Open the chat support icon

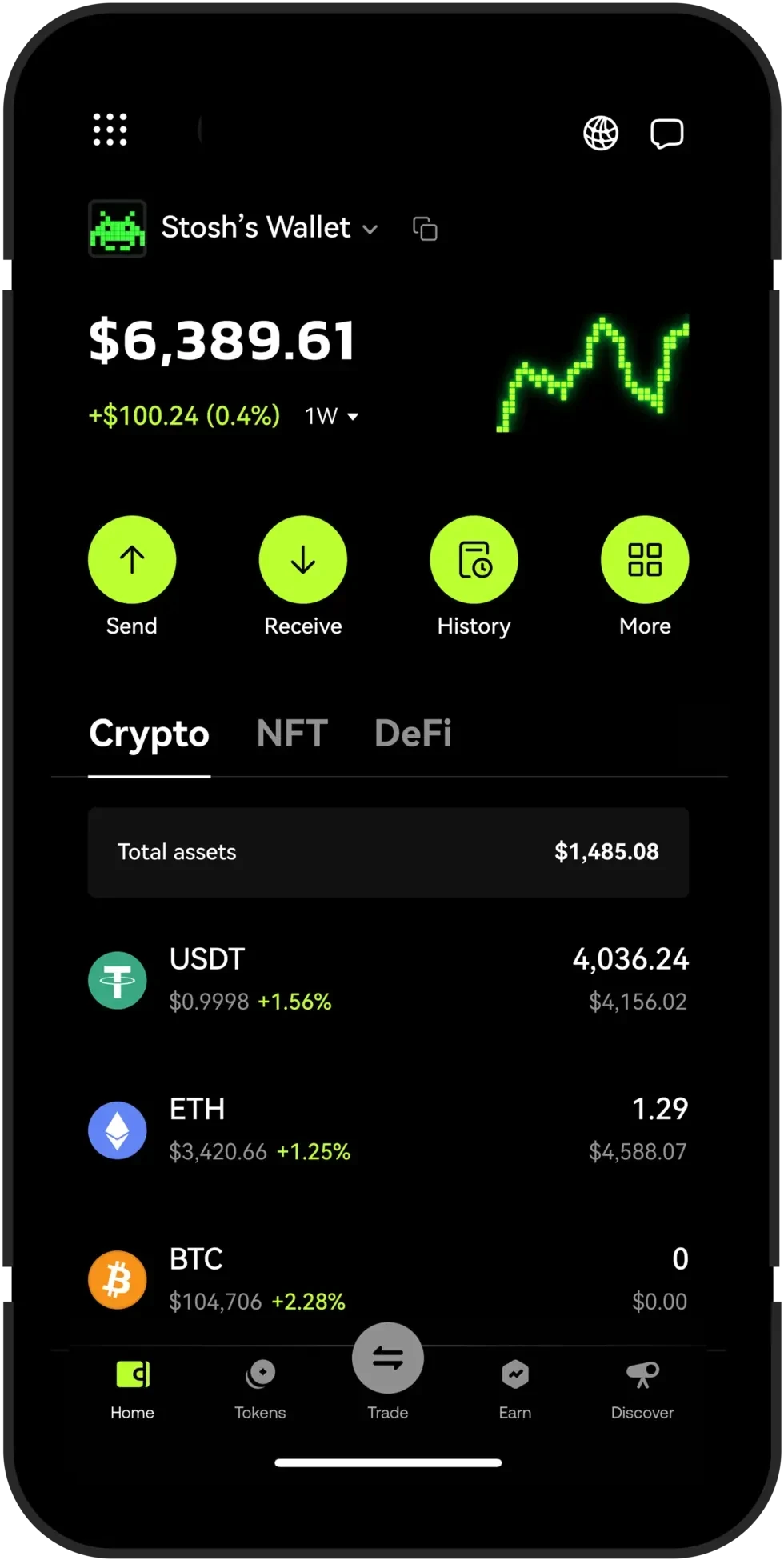click(668, 134)
